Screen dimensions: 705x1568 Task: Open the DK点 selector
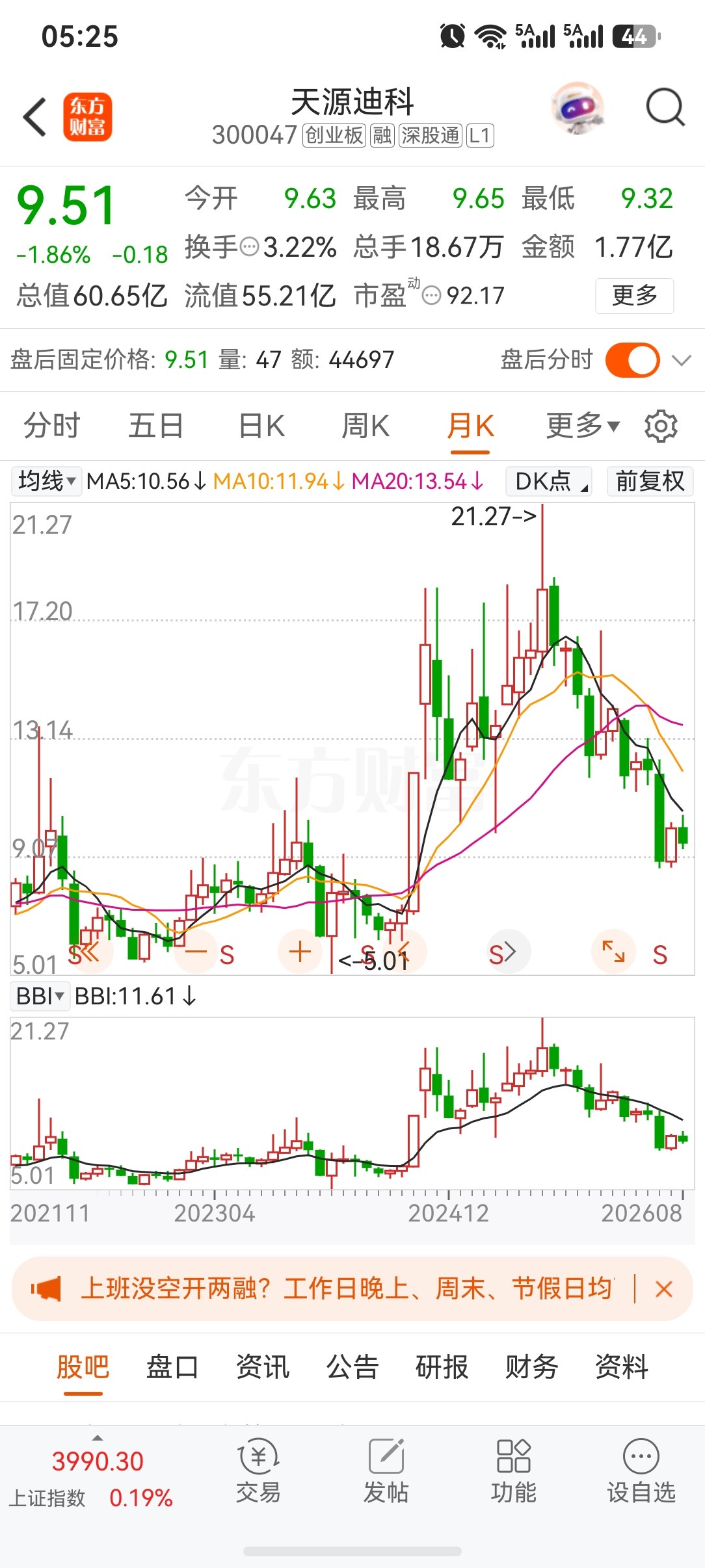click(548, 482)
